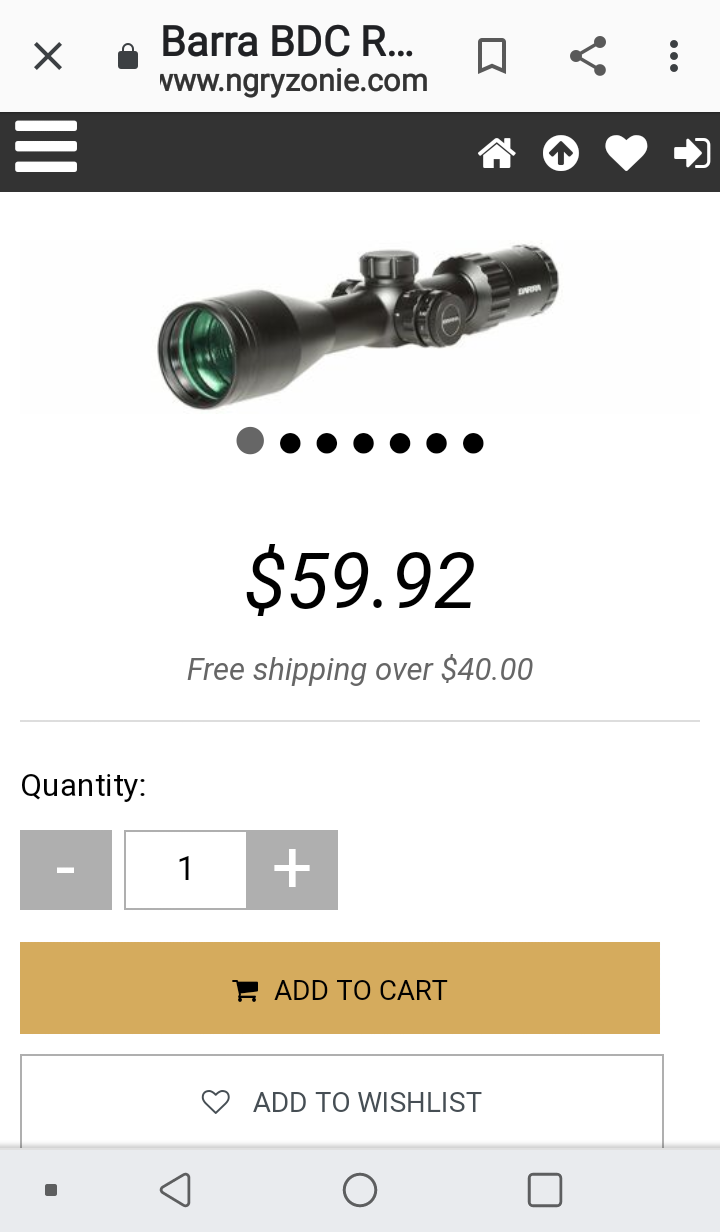
Task: Open recent apps from navigation bar
Action: [x=545, y=1190]
